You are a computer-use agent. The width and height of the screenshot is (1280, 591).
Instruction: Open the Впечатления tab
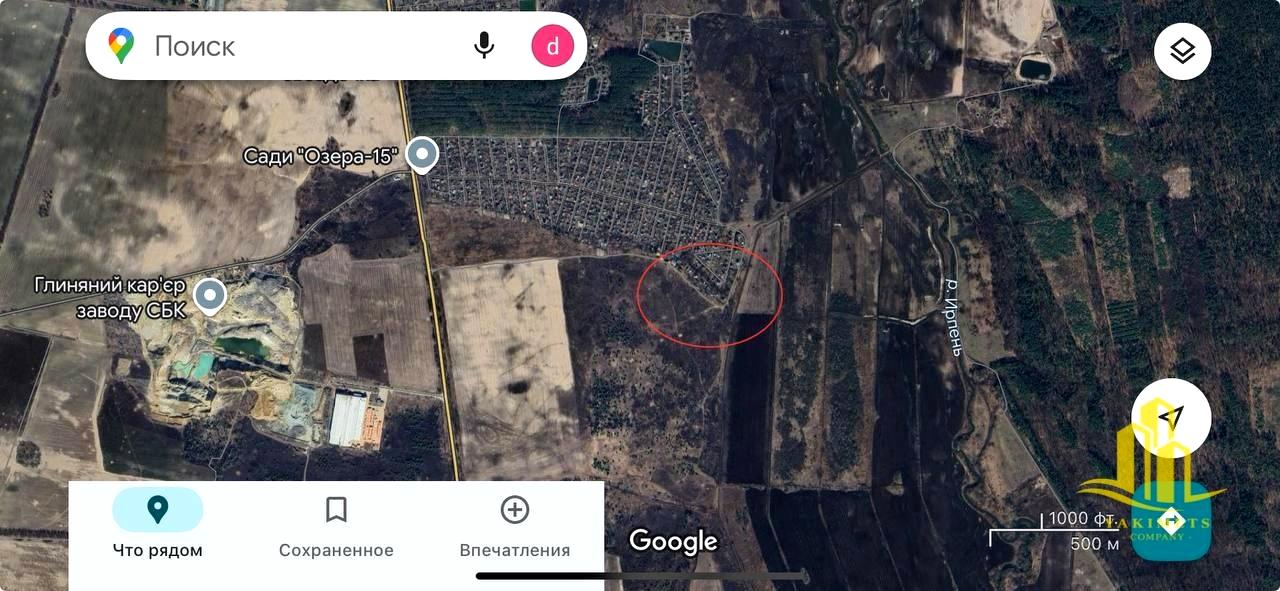(514, 524)
